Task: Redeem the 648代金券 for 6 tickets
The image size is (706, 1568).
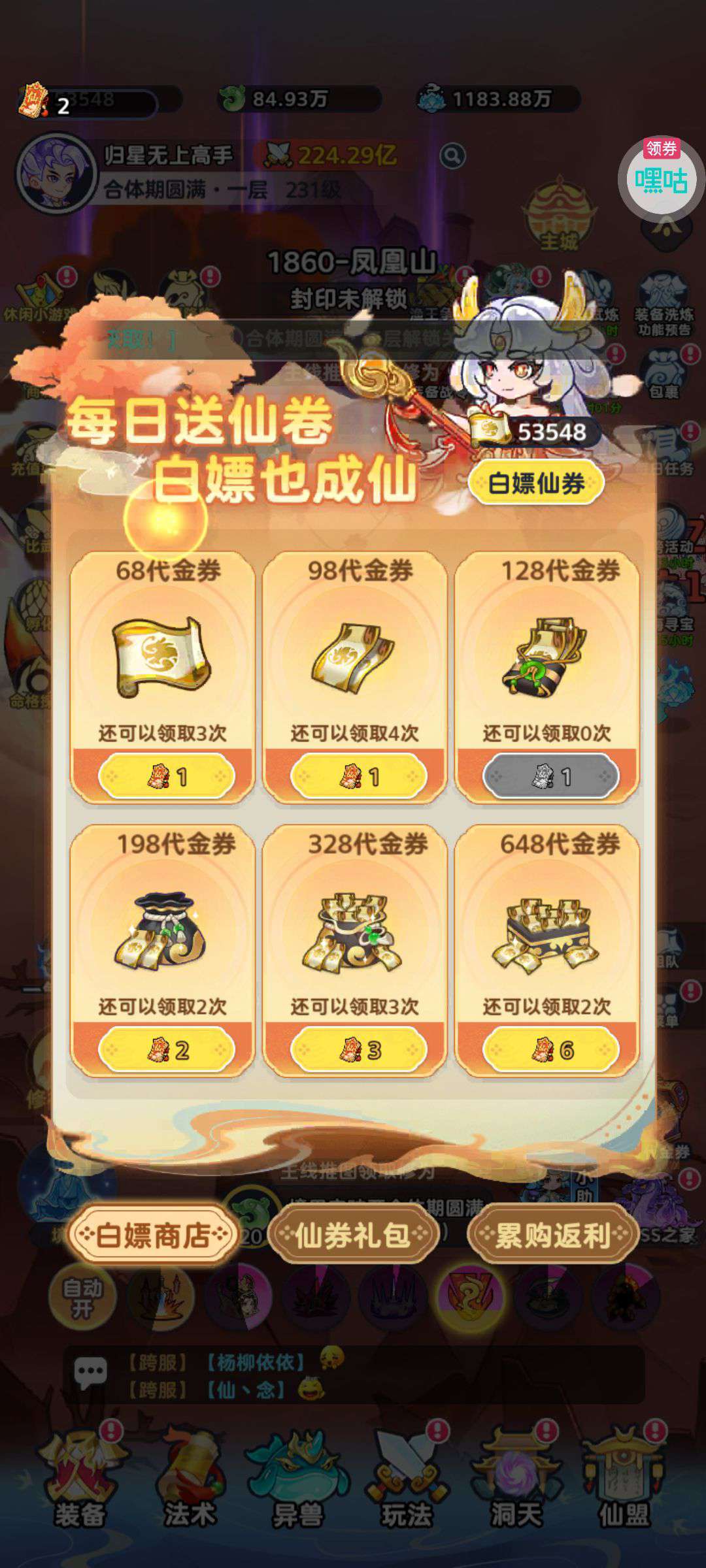Action: 550,1049
